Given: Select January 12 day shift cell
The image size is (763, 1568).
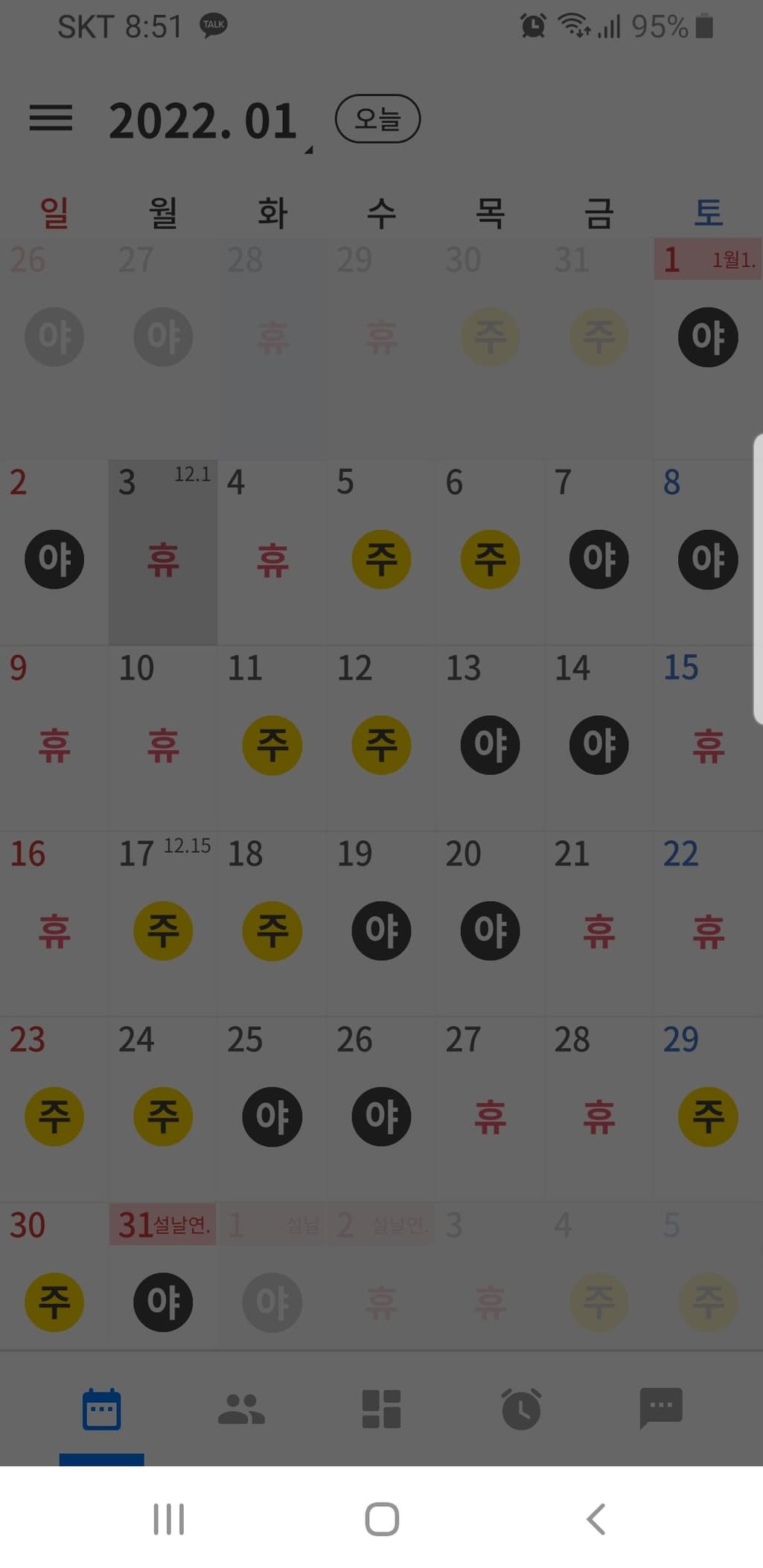Looking at the screenshot, I should 381,737.
